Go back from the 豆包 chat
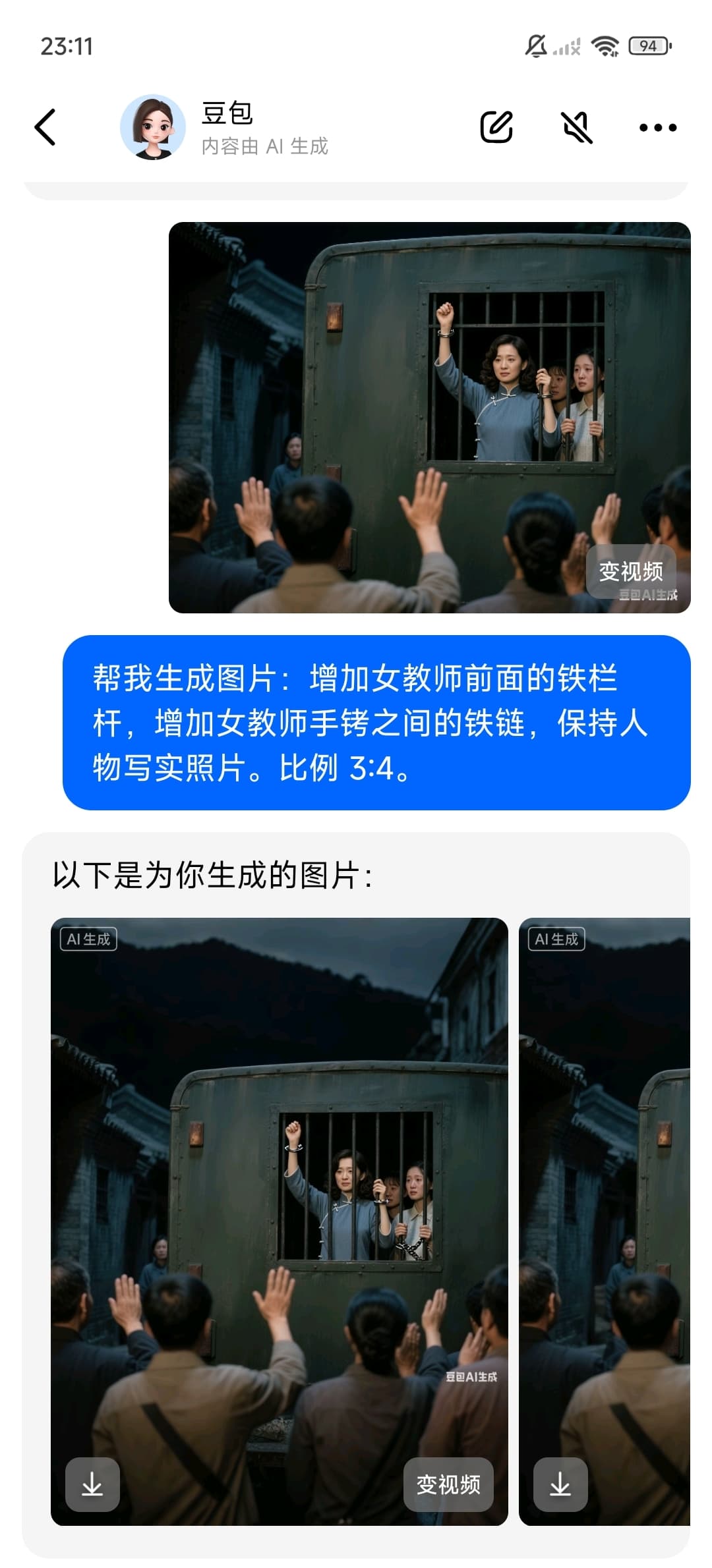 click(45, 127)
